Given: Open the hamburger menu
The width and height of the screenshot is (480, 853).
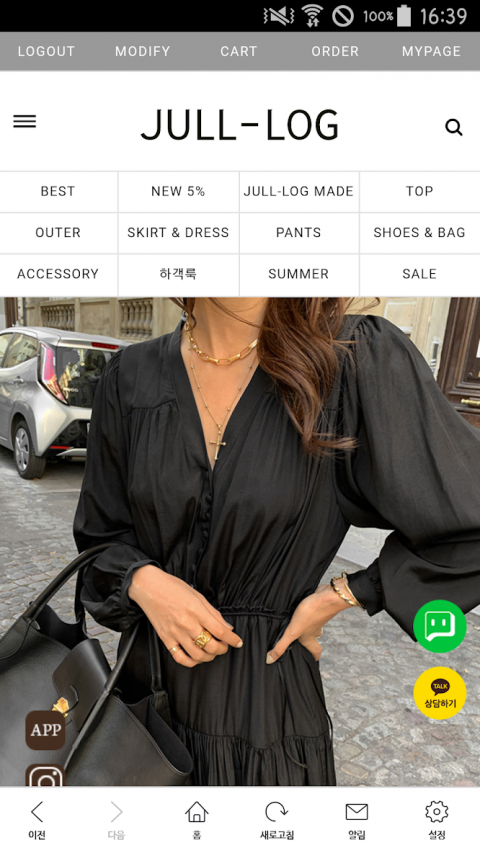Looking at the screenshot, I should point(24,121).
